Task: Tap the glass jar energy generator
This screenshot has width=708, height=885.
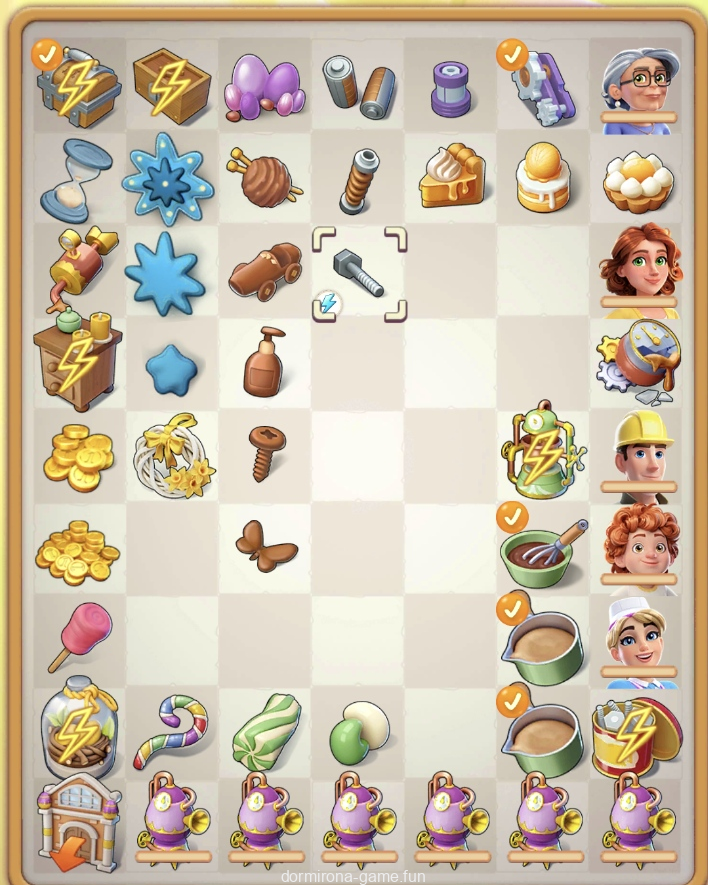Action: click(x=77, y=730)
